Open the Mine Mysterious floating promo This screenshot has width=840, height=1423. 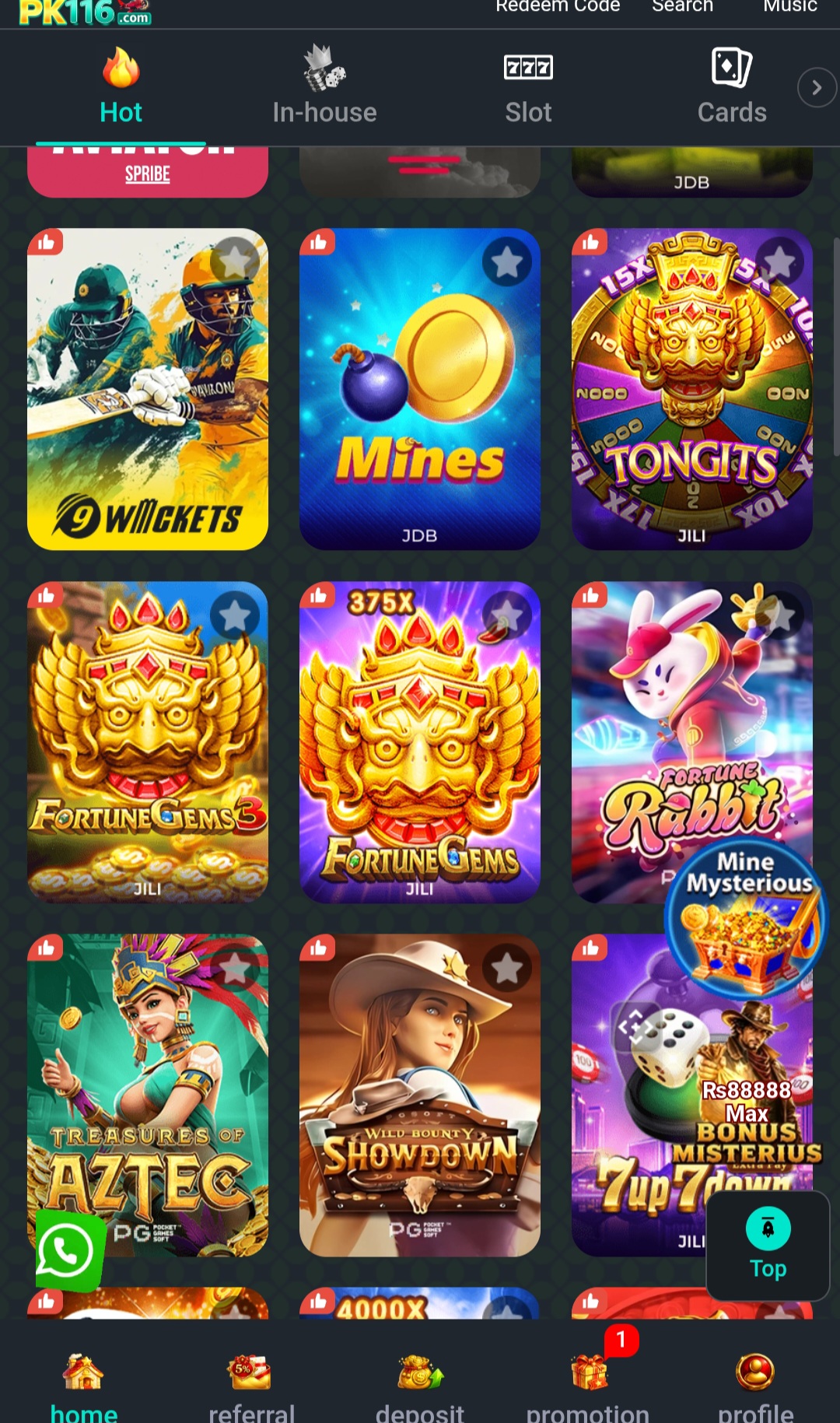click(747, 920)
